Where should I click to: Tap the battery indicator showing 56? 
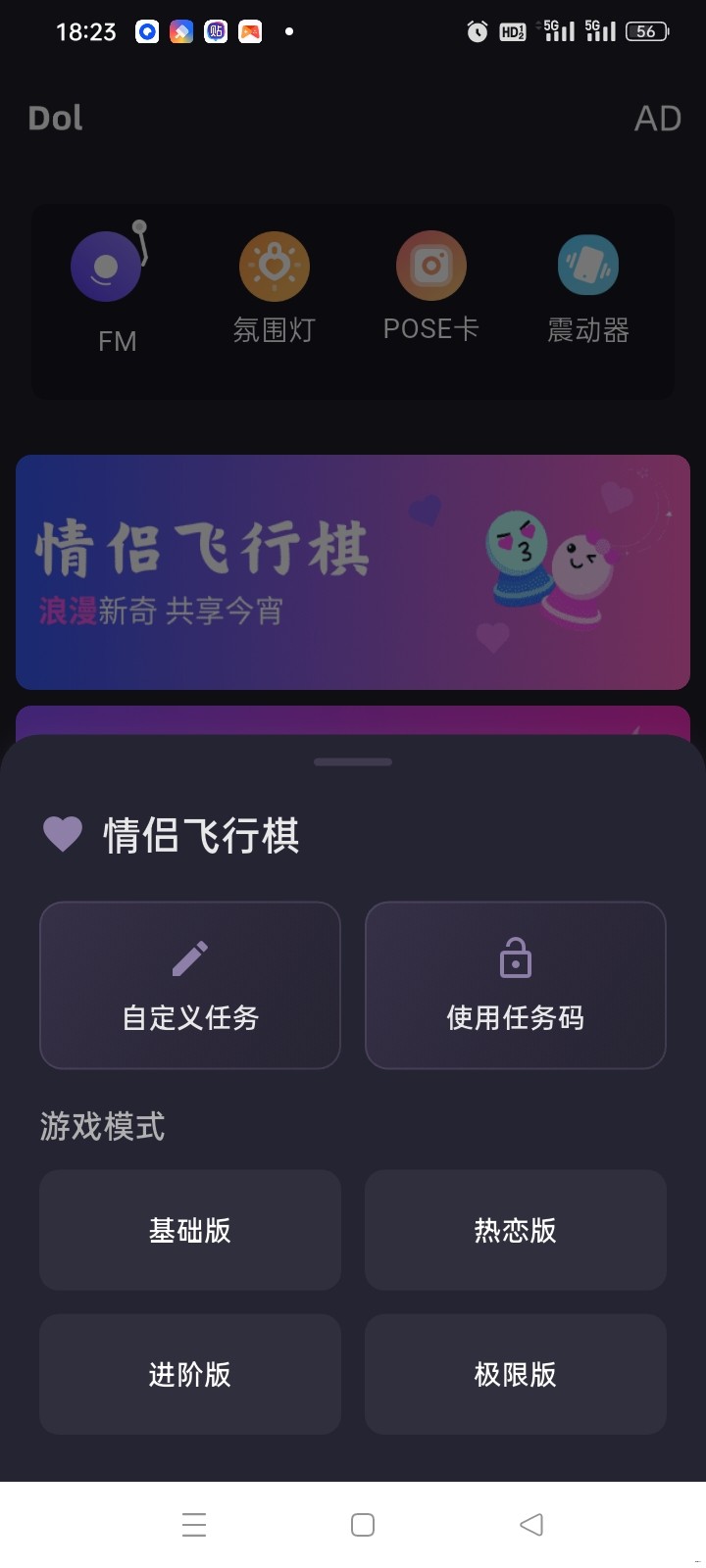pyautogui.click(x=645, y=31)
